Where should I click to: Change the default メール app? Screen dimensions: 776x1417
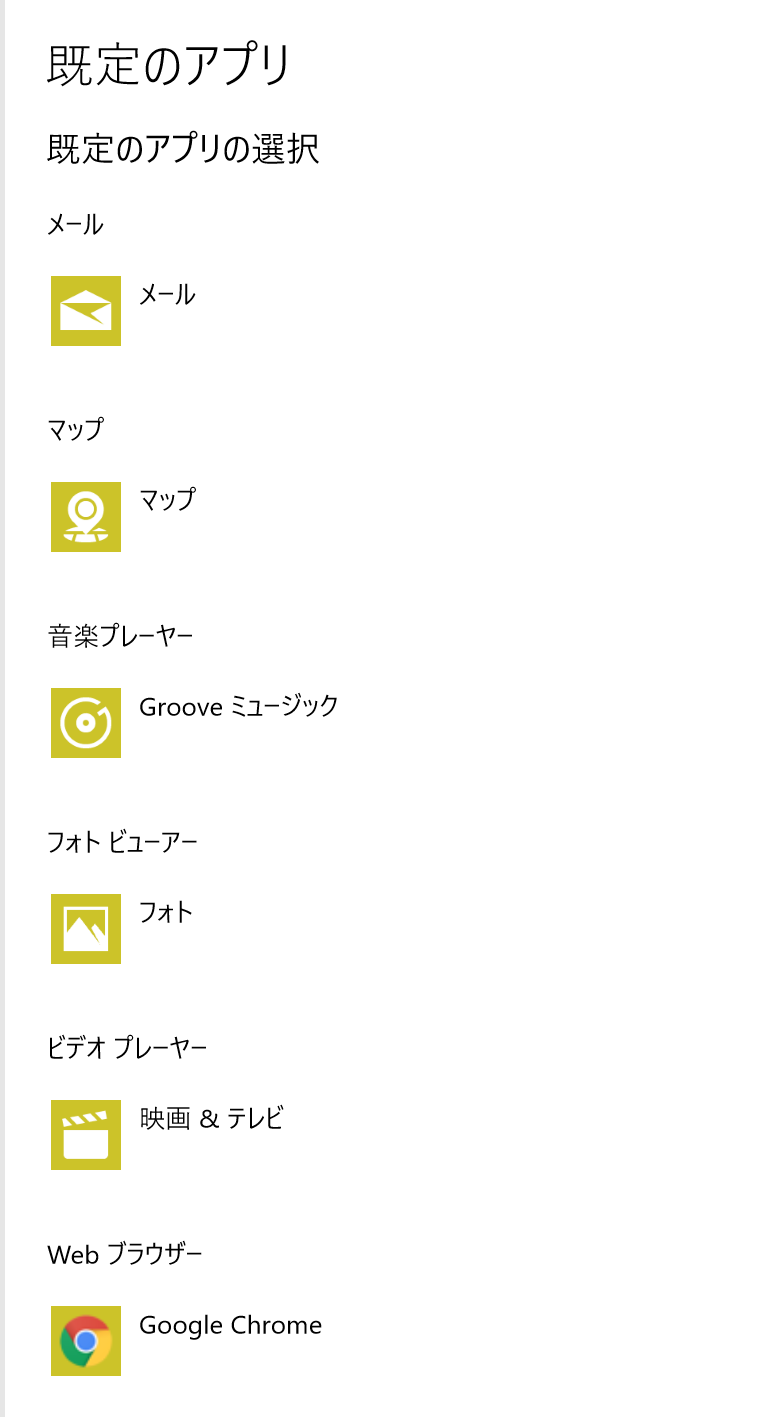click(124, 311)
